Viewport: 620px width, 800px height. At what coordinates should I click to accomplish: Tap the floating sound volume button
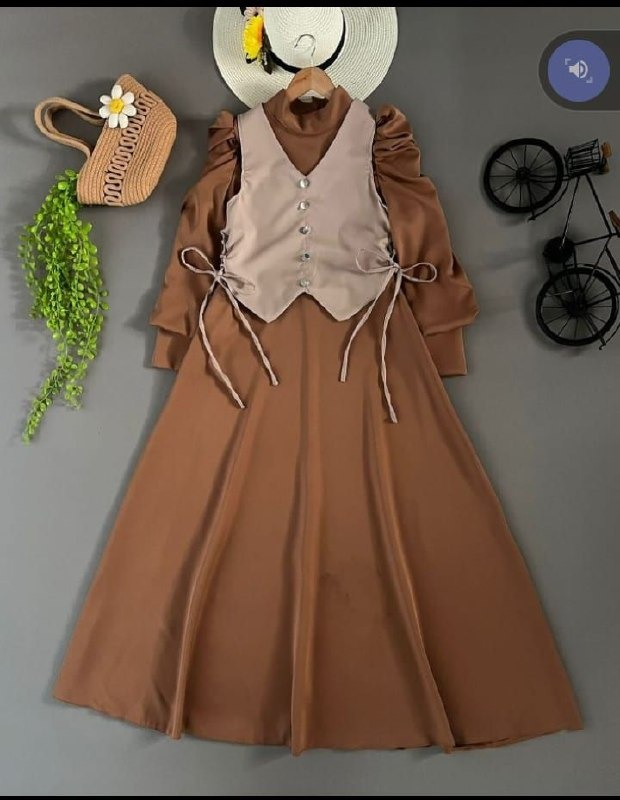click(x=579, y=69)
